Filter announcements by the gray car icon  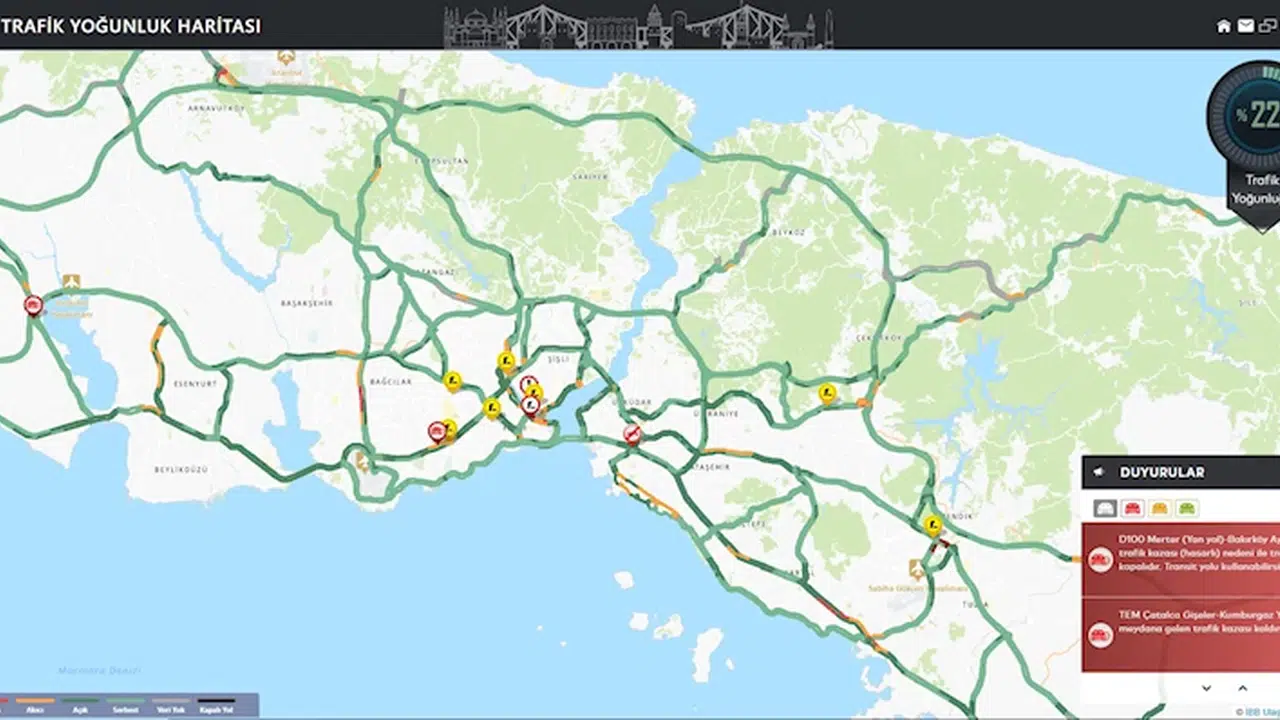click(1105, 508)
